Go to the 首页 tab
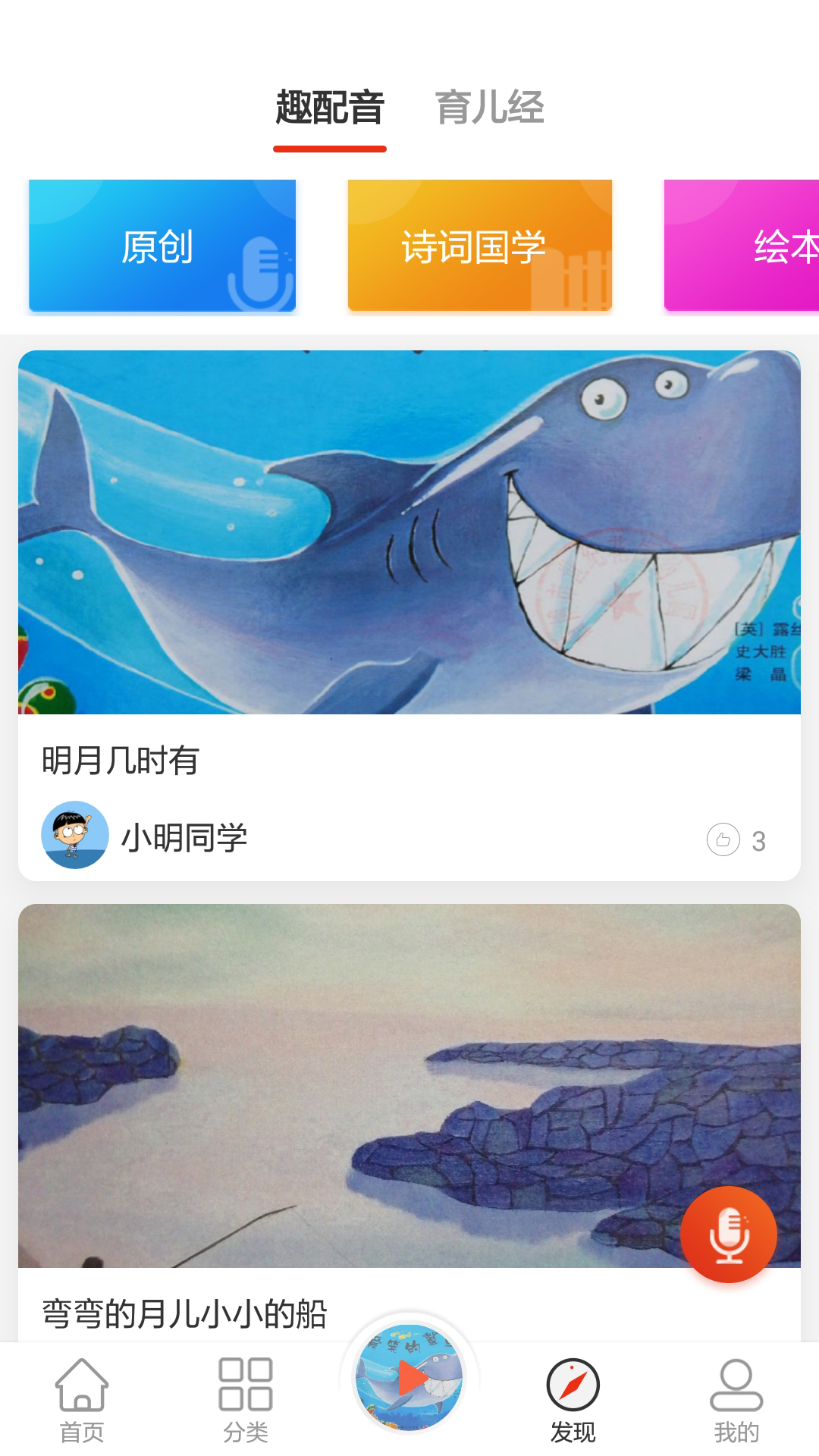This screenshot has width=819, height=1456. click(x=82, y=1400)
